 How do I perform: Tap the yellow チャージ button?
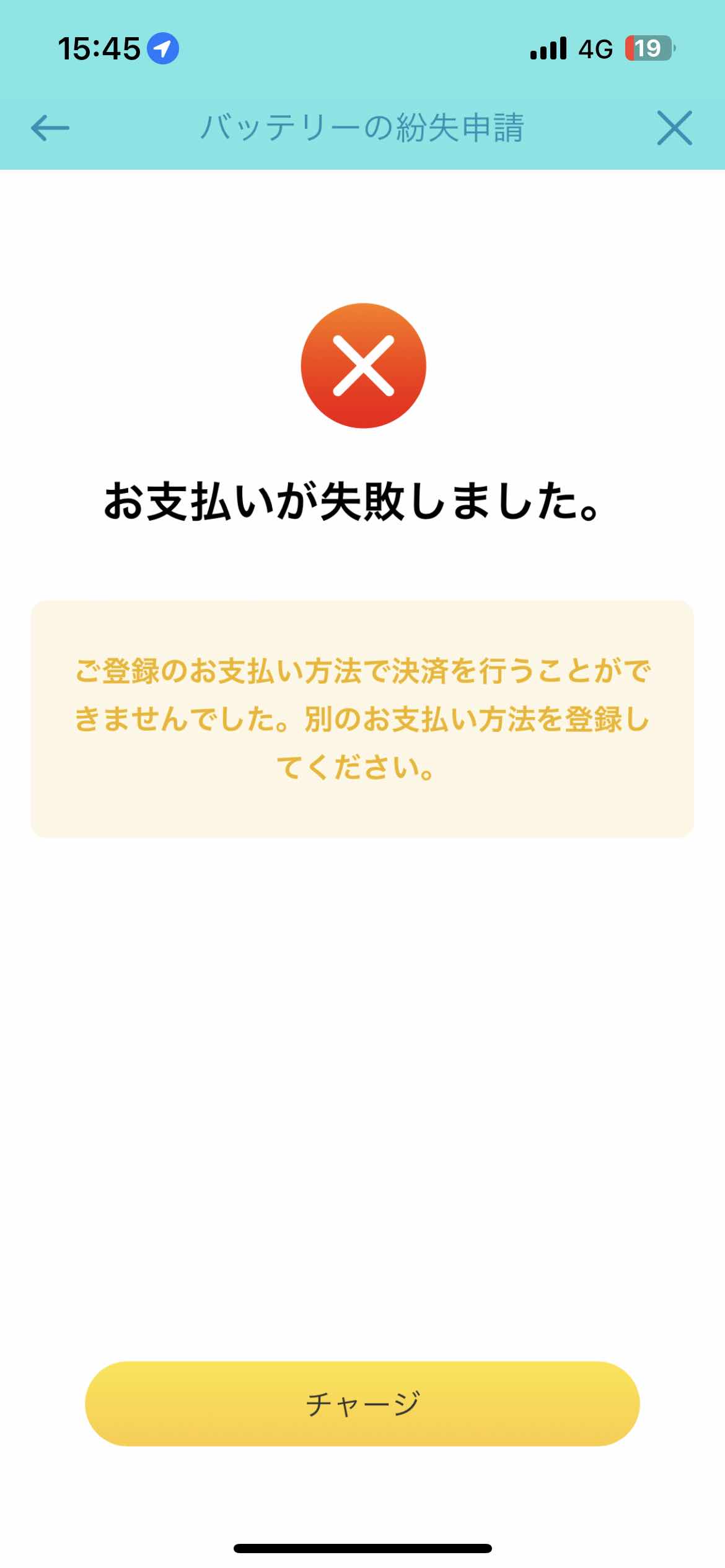pos(362,1403)
